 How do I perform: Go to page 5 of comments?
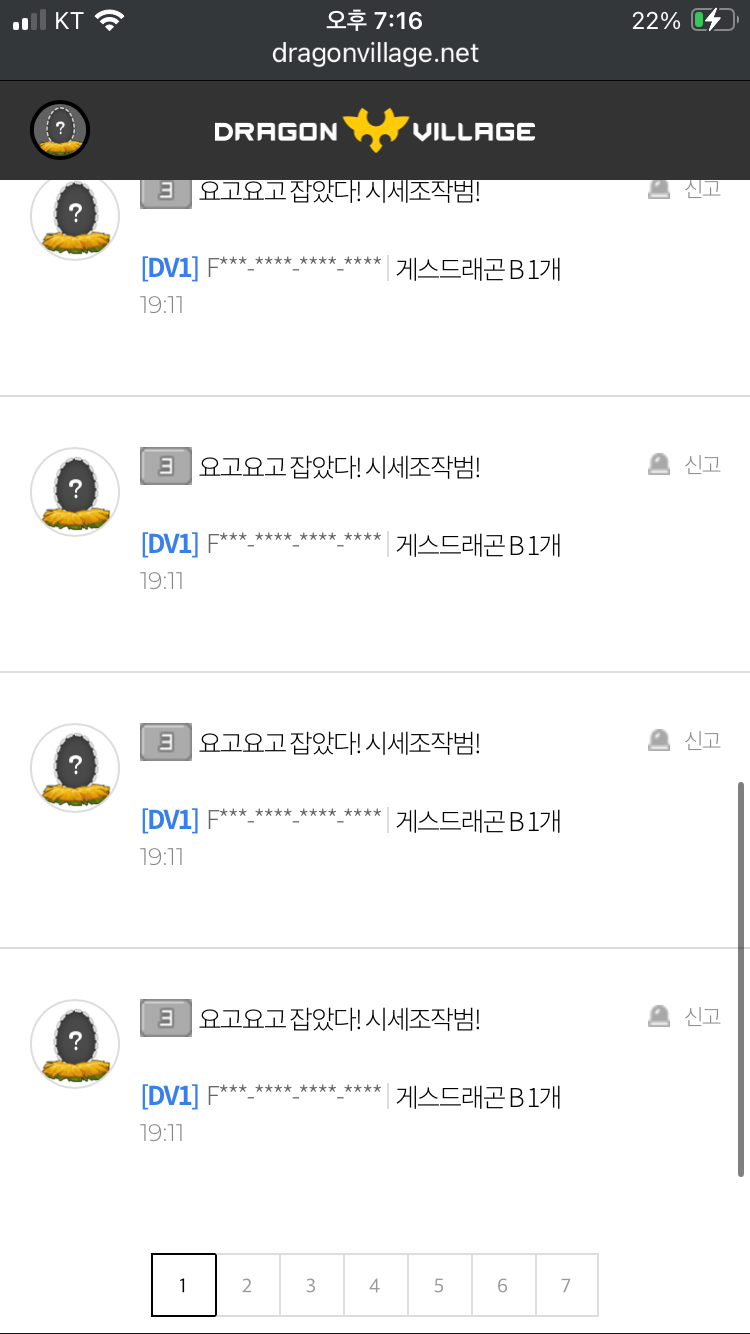coord(439,1285)
